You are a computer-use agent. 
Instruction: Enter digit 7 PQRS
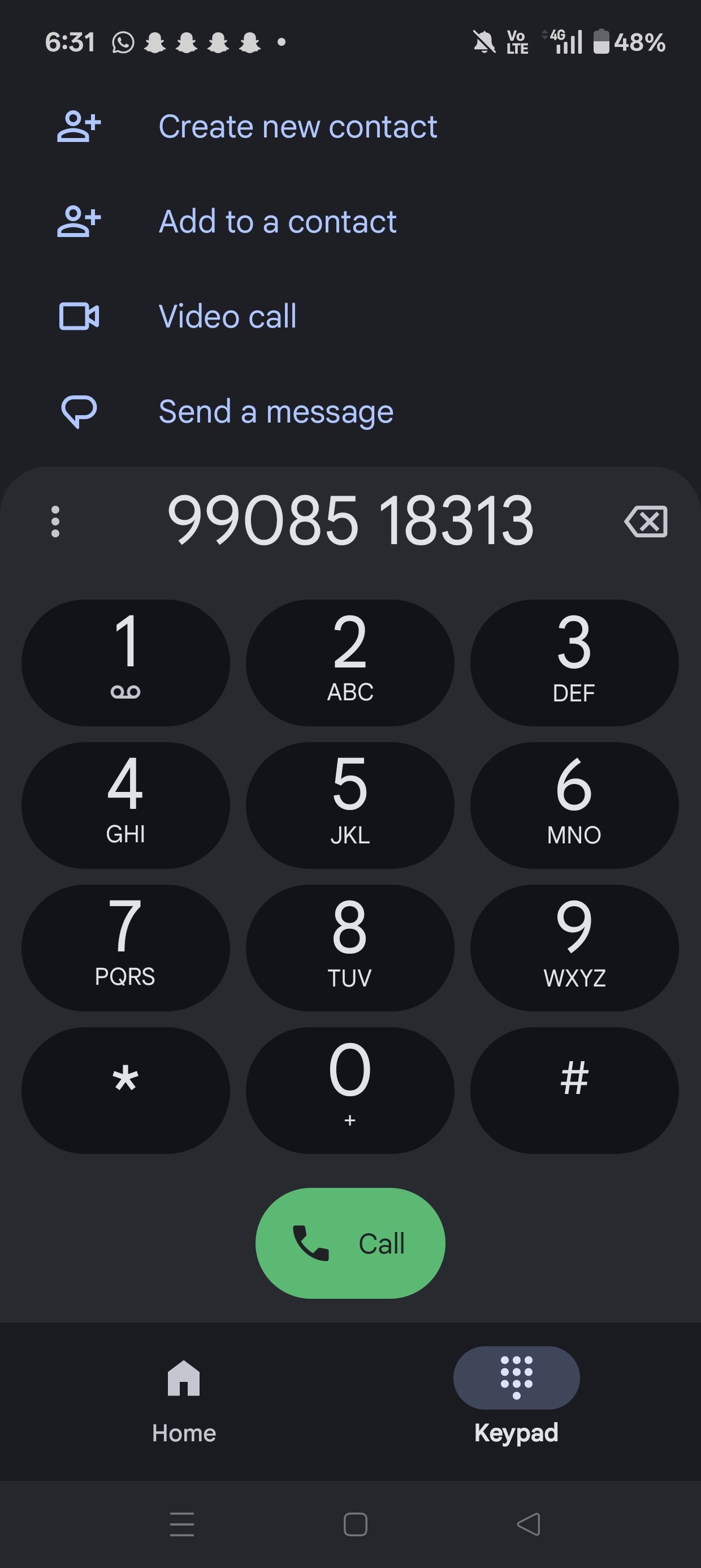[126, 947]
